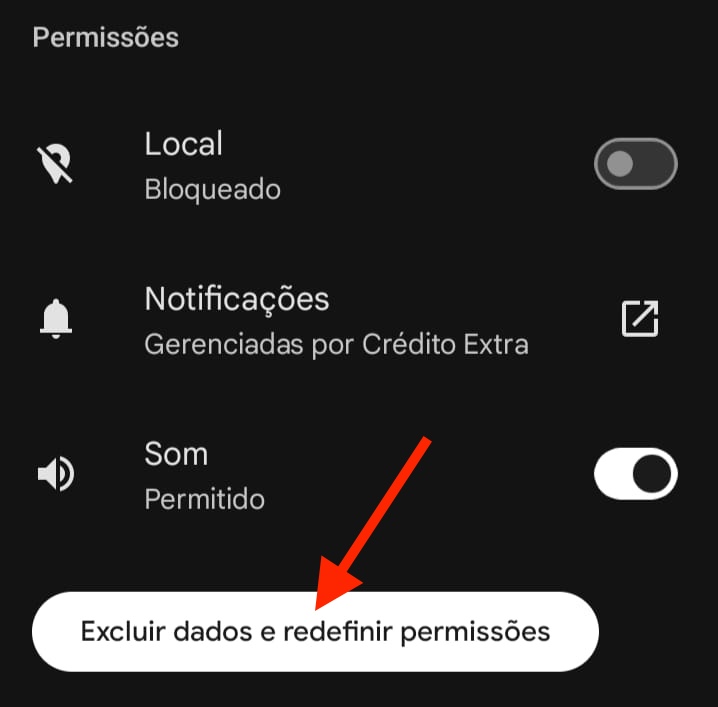Turn off the Som permission
Screen dimensions: 718x707
click(x=635, y=474)
